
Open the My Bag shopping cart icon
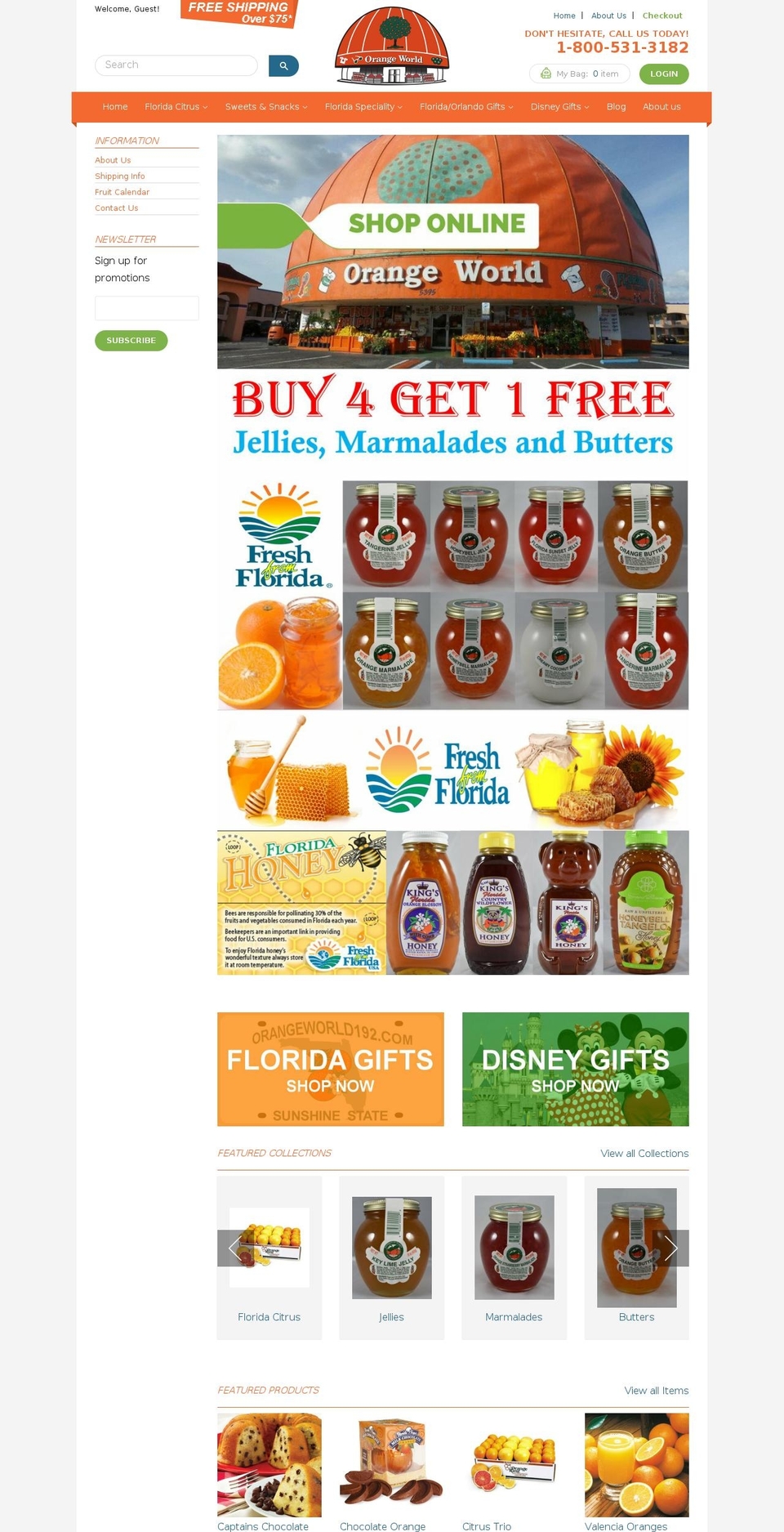pyautogui.click(x=546, y=74)
